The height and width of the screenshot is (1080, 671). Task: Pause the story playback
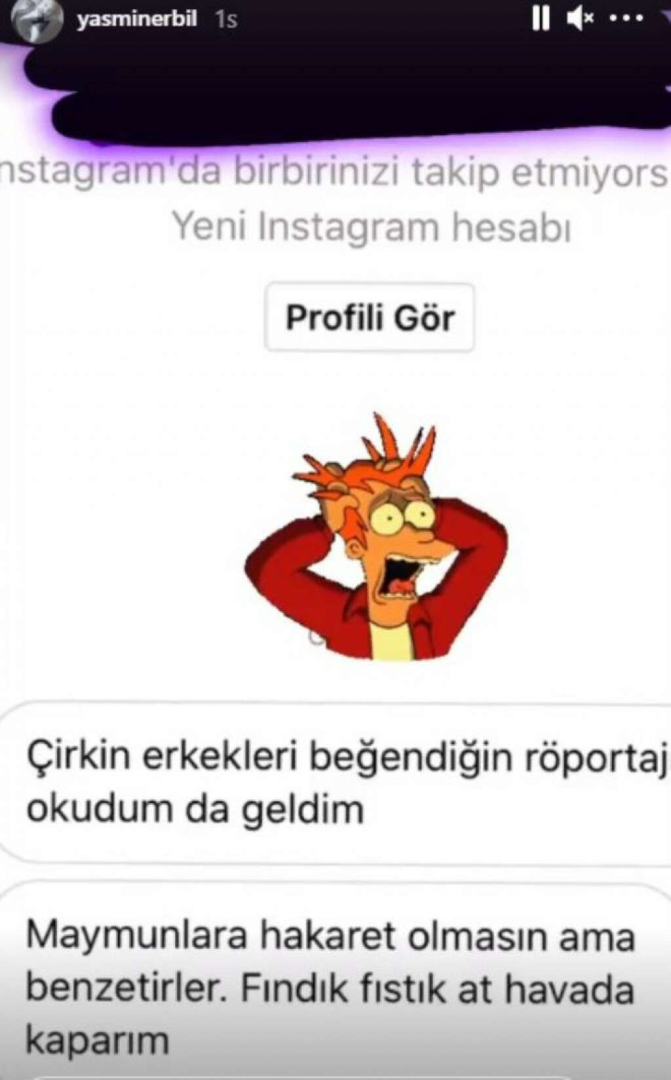(541, 18)
